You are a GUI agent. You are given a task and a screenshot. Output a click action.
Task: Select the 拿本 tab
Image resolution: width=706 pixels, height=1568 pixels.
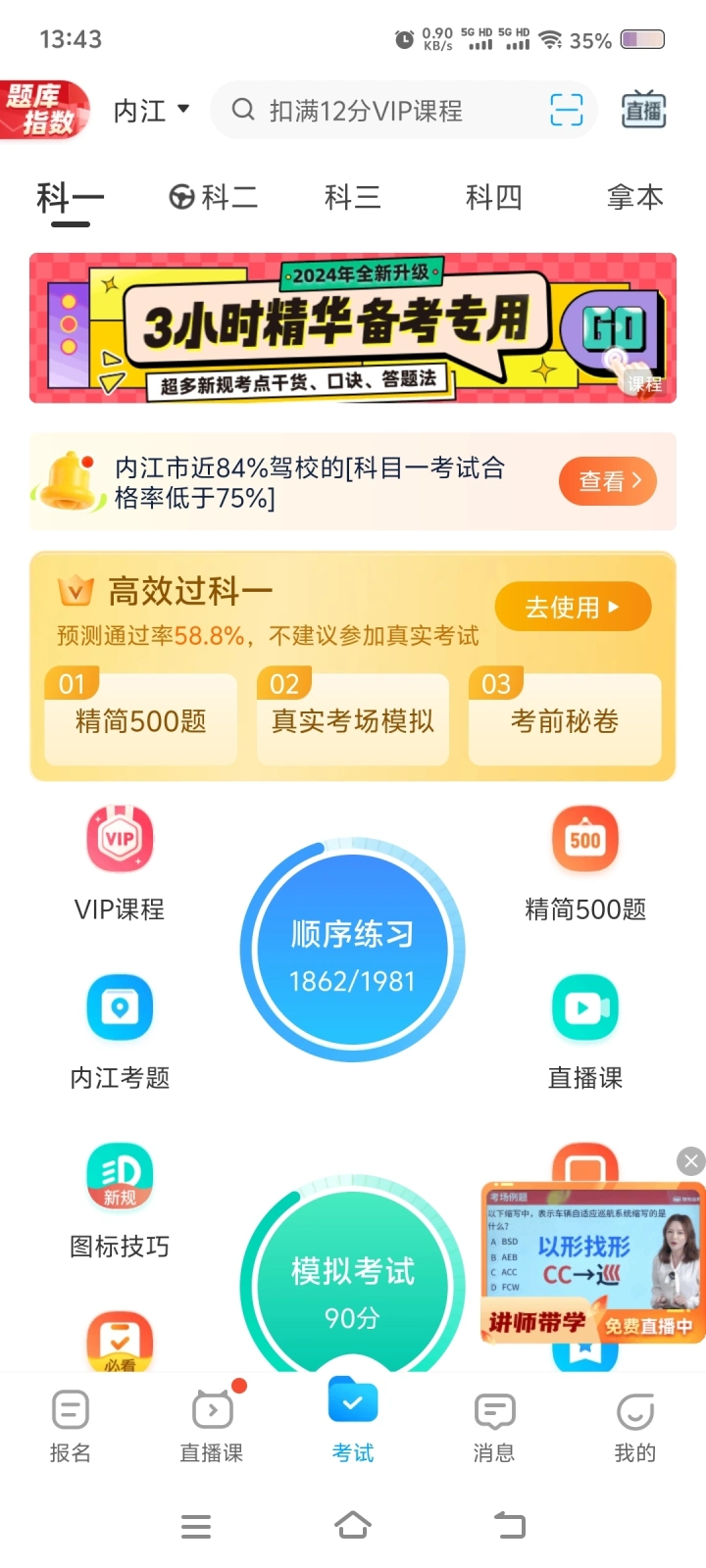pos(634,198)
